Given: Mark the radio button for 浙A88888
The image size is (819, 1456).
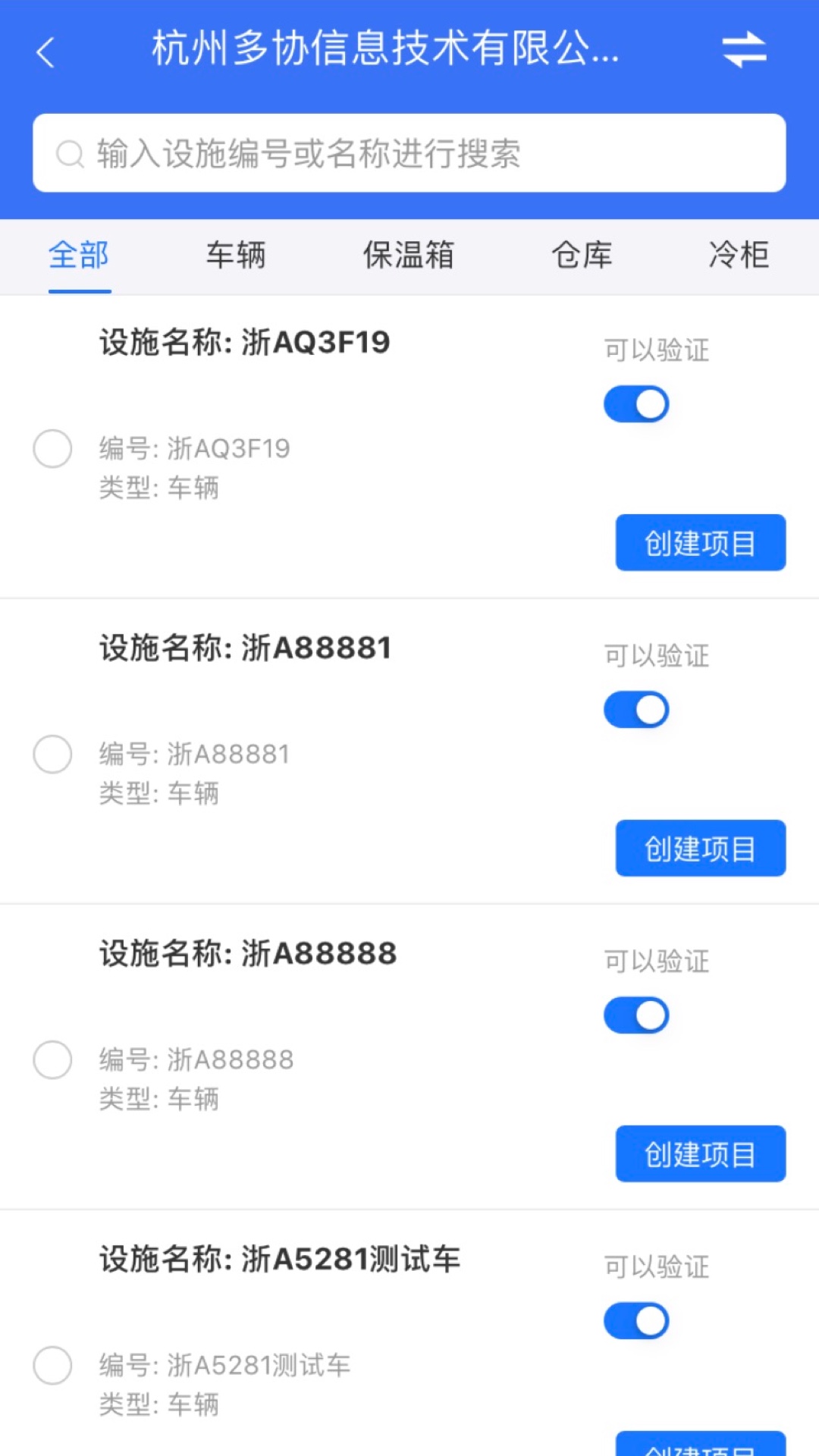Looking at the screenshot, I should (52, 1059).
